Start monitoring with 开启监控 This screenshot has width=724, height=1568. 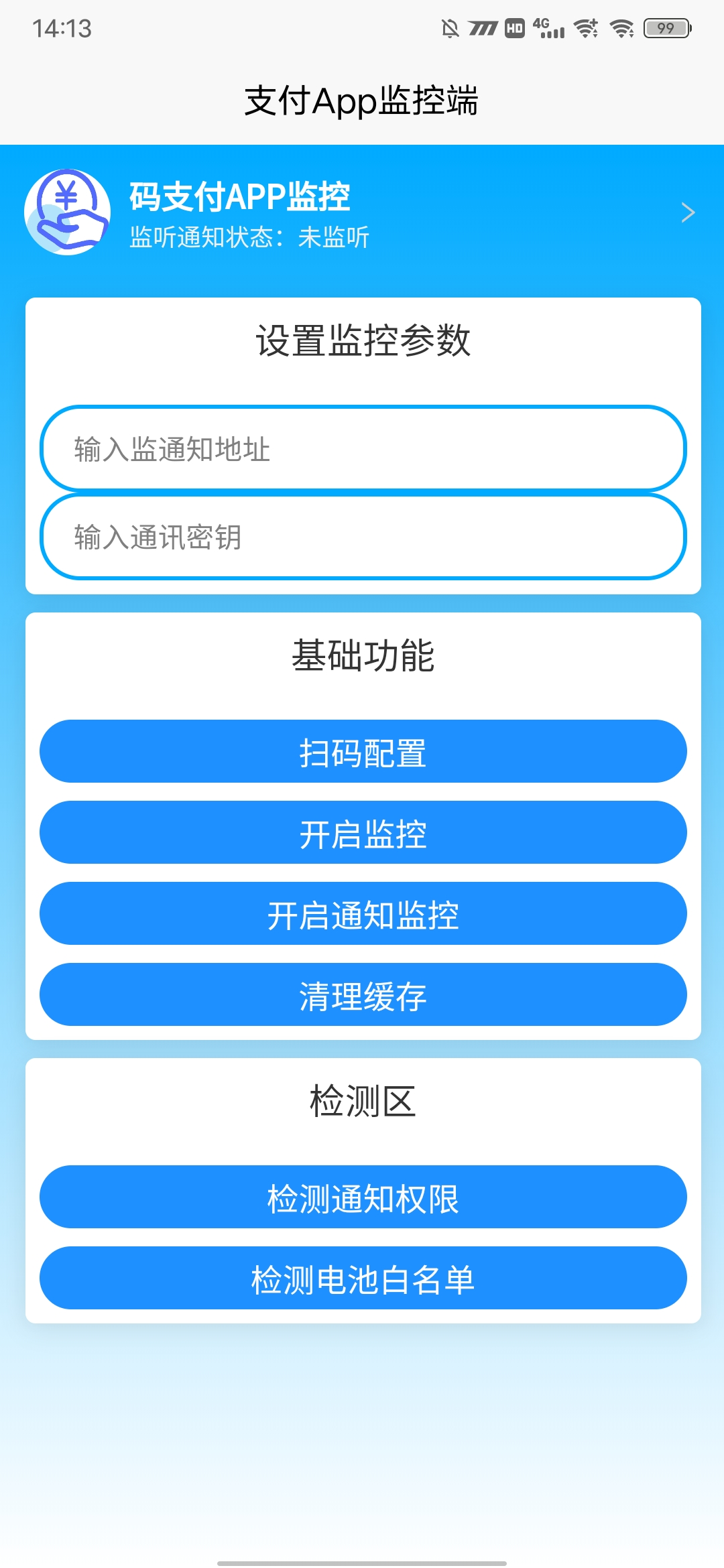pyautogui.click(x=363, y=832)
